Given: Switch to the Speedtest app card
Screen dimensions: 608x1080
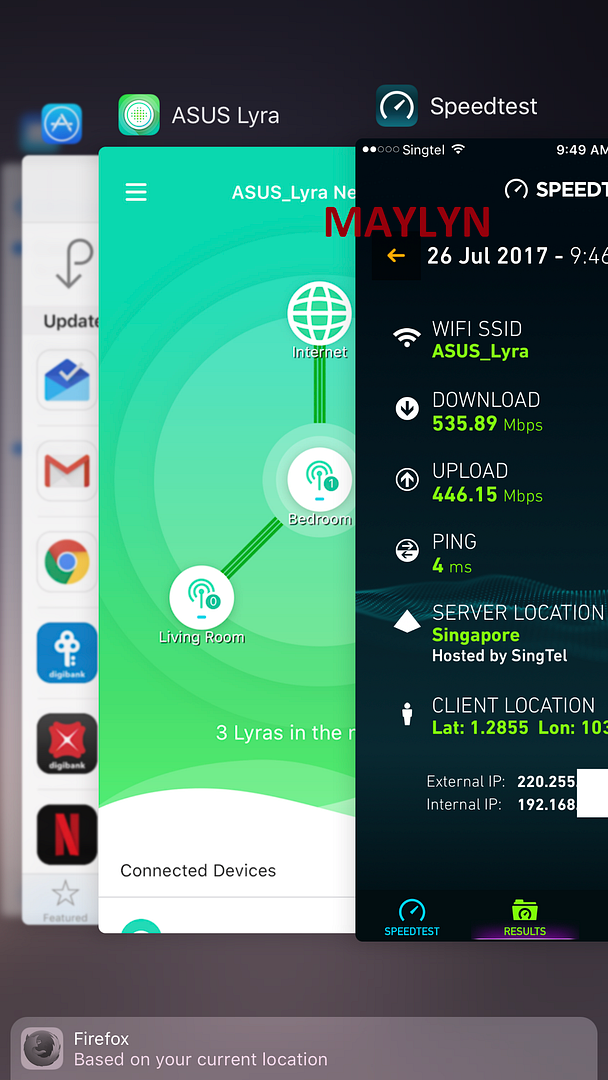Looking at the screenshot, I should [482, 540].
